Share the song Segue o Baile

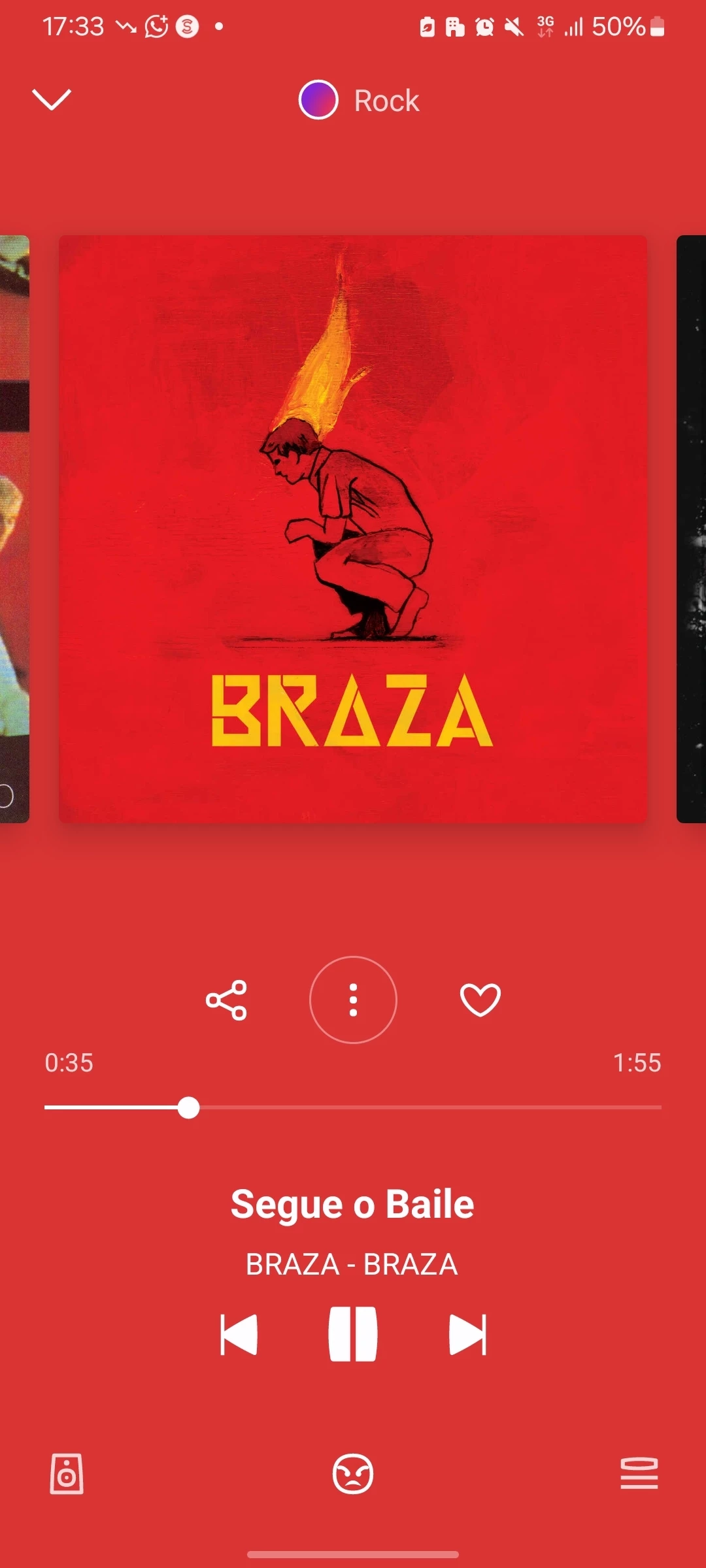(226, 1000)
